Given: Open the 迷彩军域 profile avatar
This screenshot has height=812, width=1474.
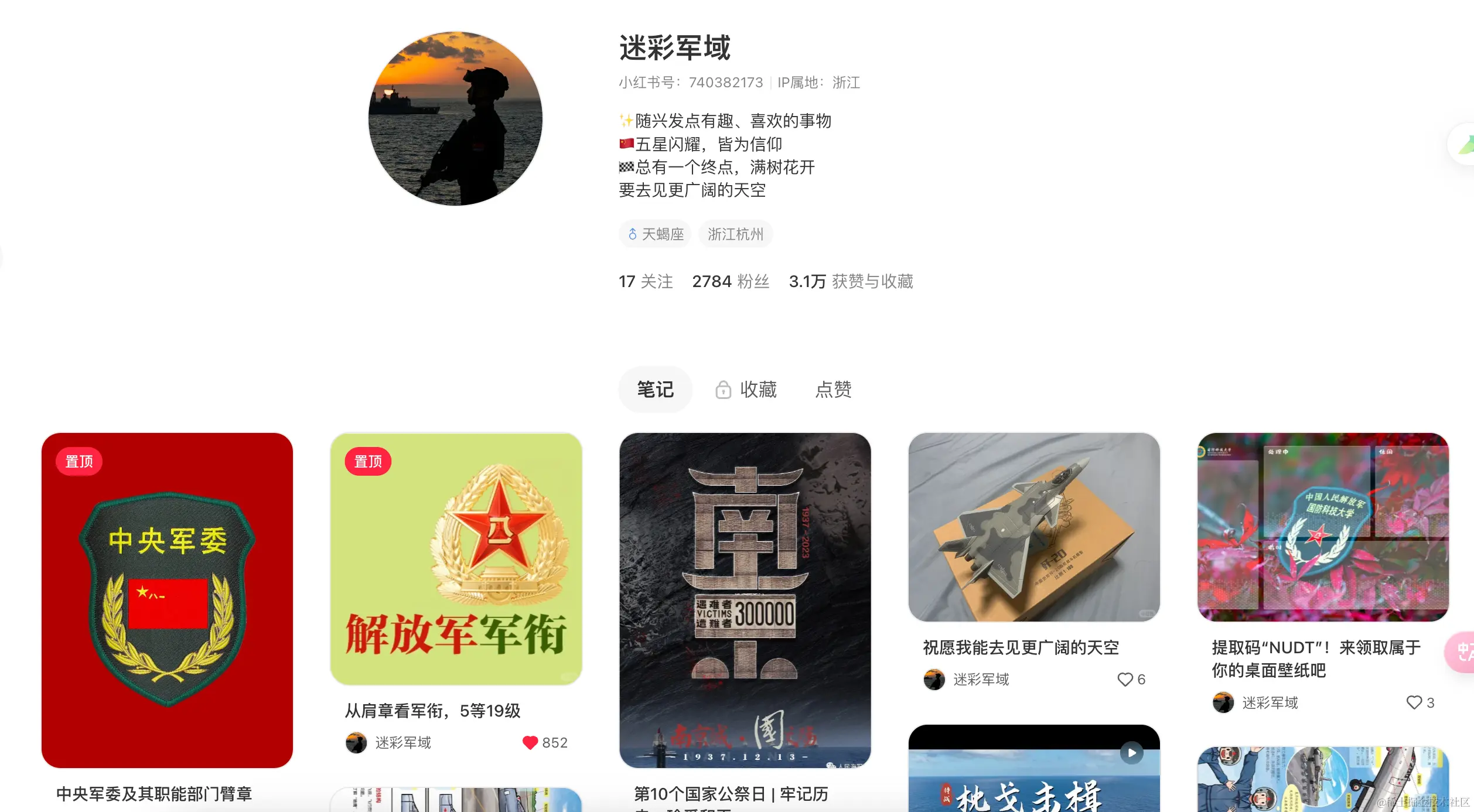Looking at the screenshot, I should [455, 118].
